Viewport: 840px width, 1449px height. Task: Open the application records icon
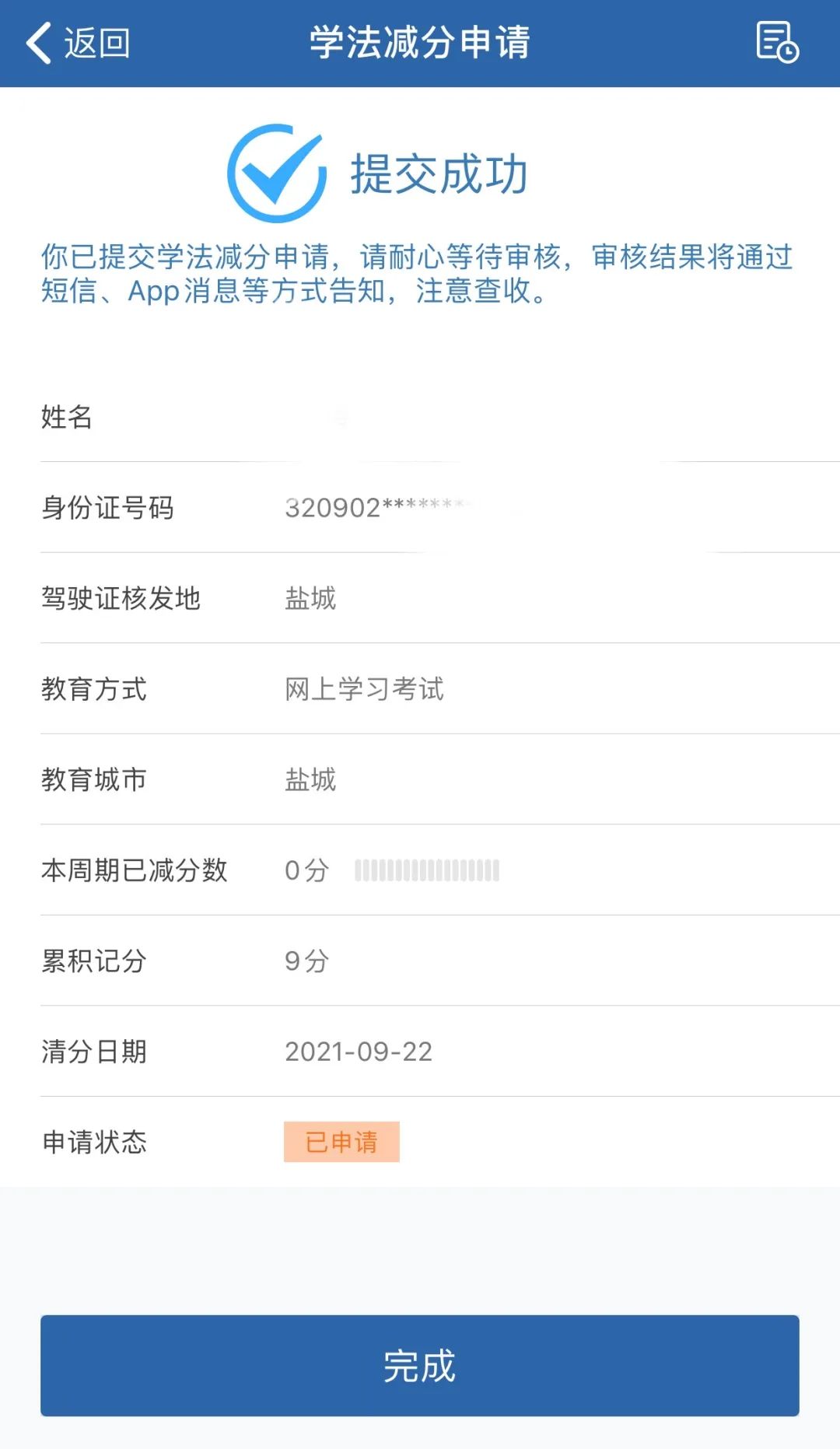point(776,42)
